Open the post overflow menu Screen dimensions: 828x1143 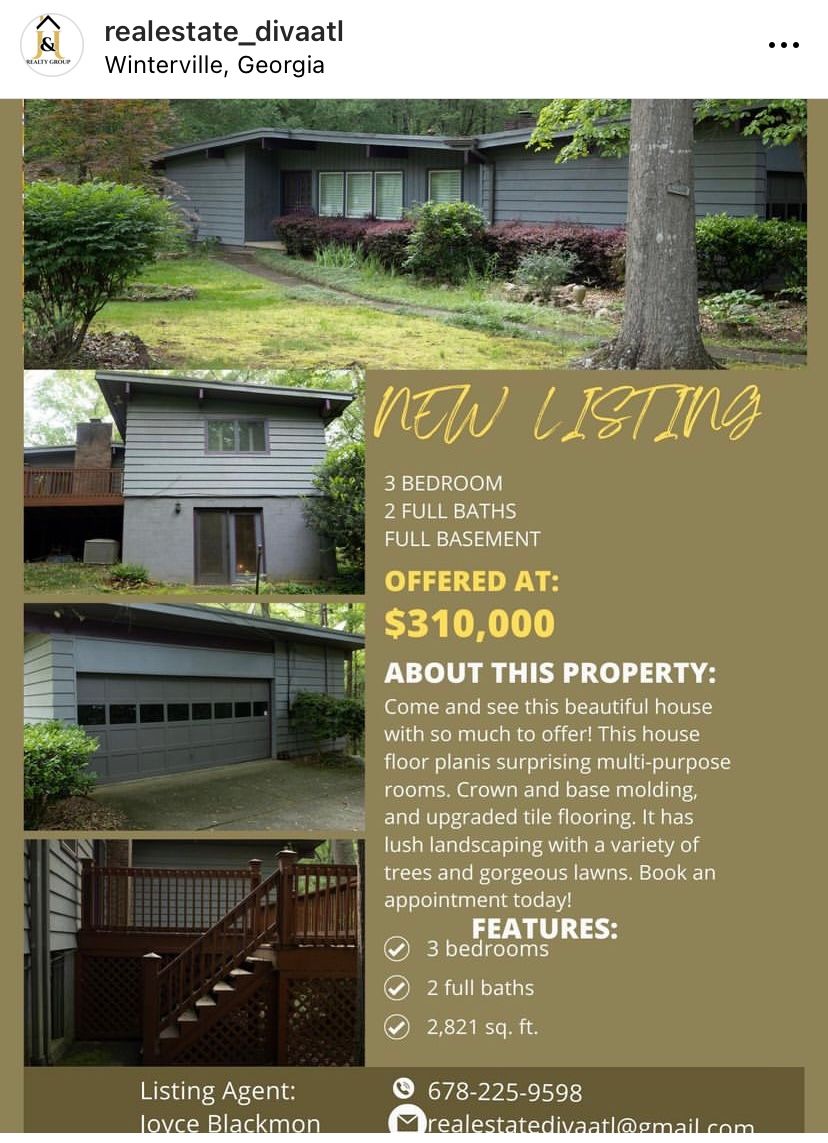(783, 45)
